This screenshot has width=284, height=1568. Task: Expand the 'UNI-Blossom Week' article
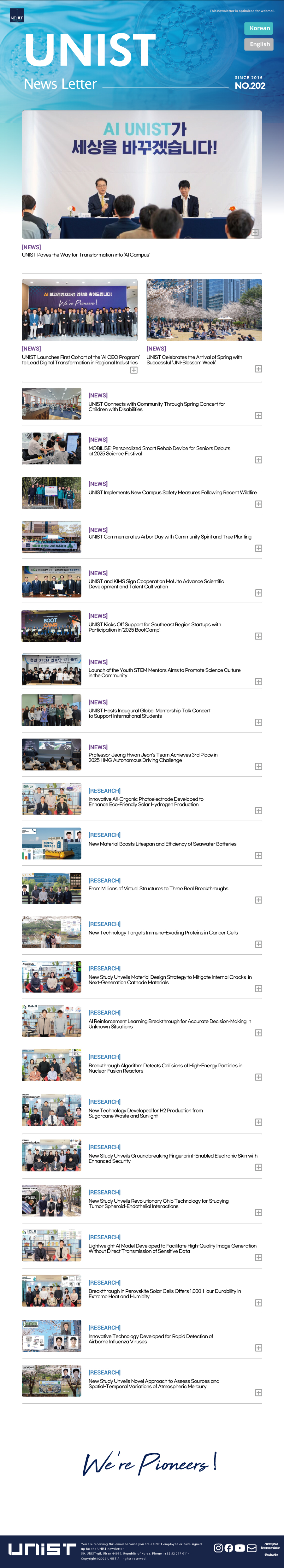[x=258, y=369]
